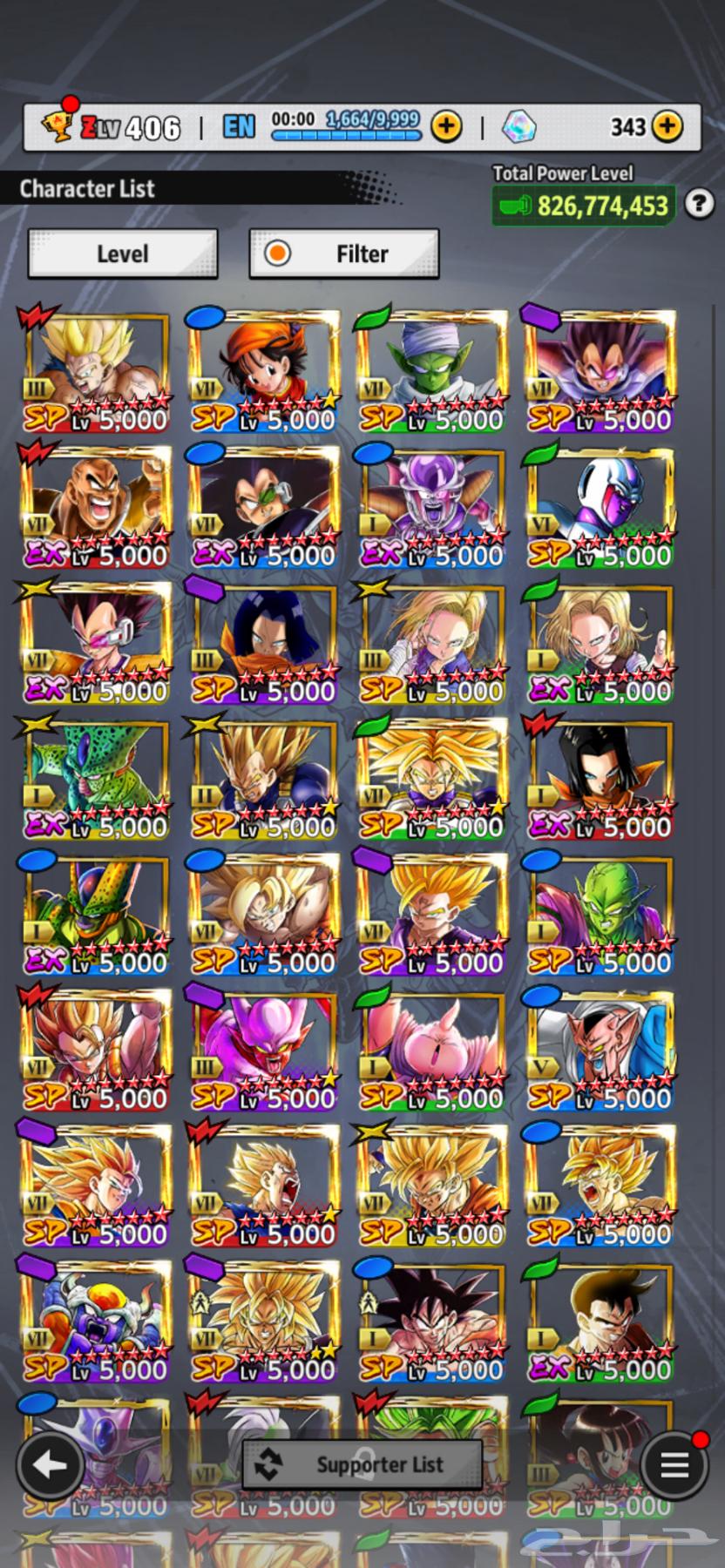Open the Level sort button
This screenshot has height=1568, width=725.
[122, 253]
